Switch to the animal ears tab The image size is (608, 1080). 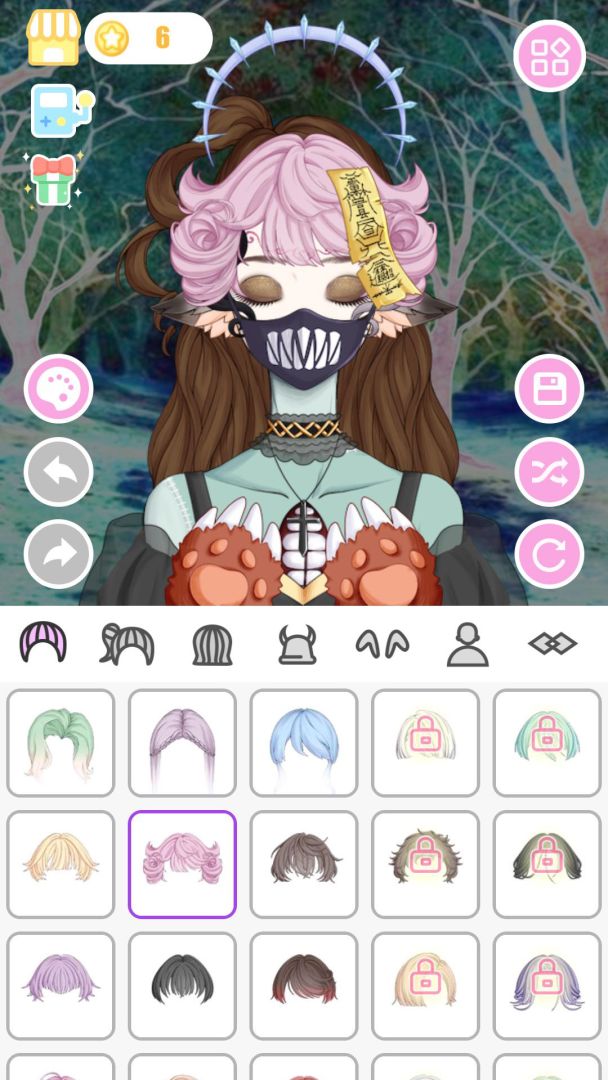[x=382, y=644]
